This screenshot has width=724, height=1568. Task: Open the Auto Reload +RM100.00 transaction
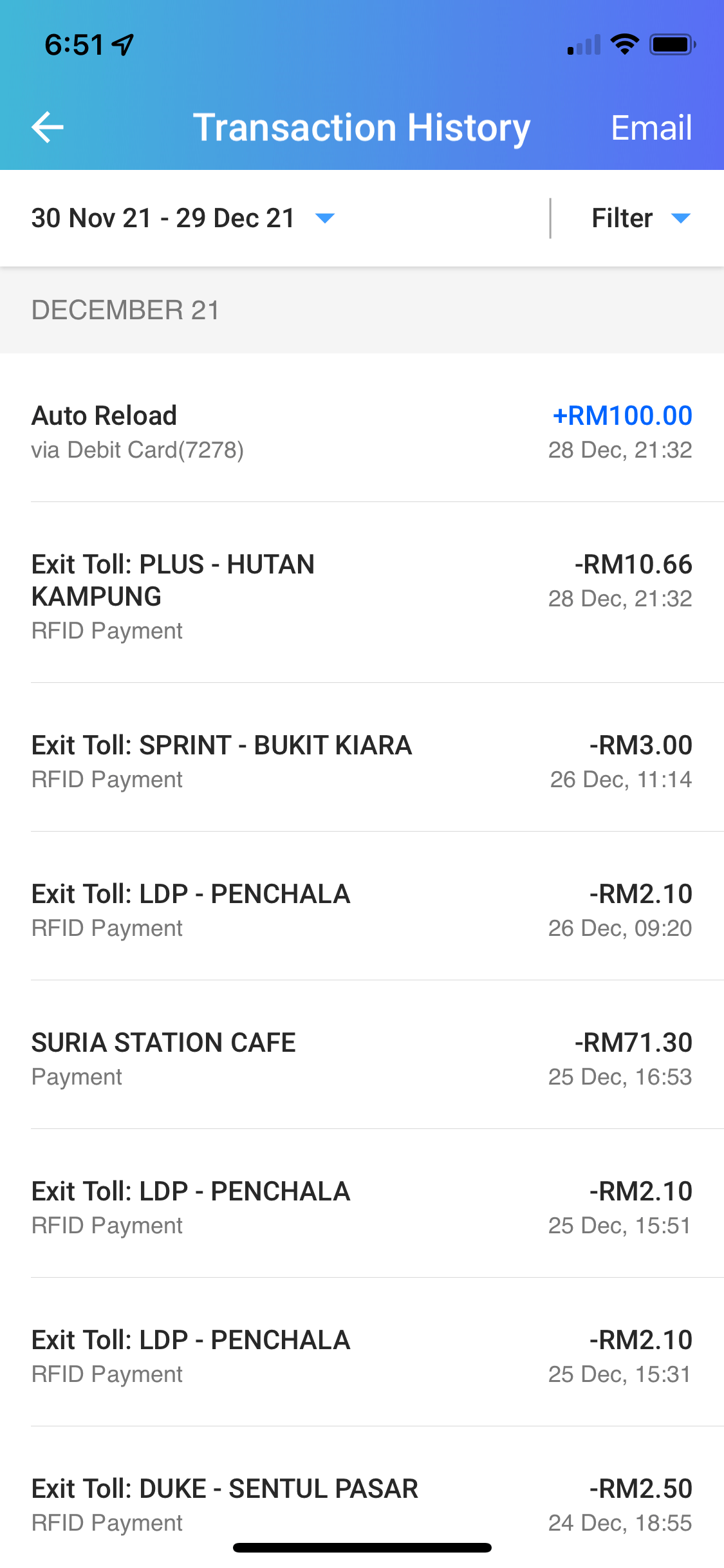(362, 432)
